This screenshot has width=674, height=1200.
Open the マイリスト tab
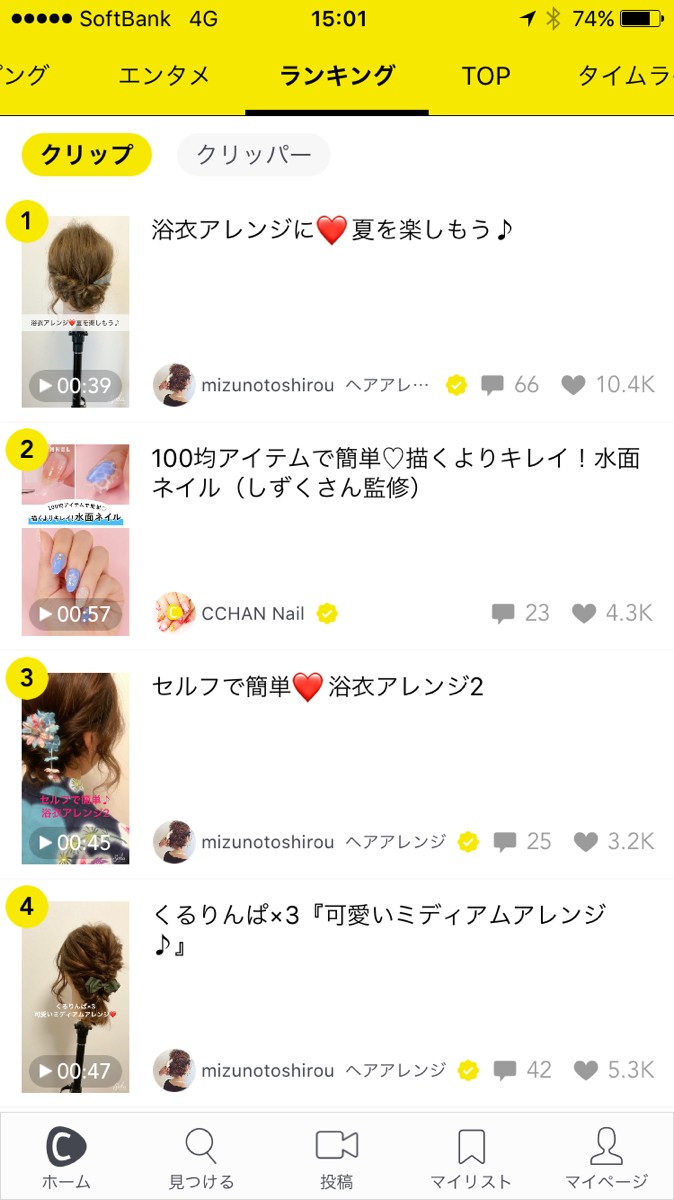(471, 1158)
